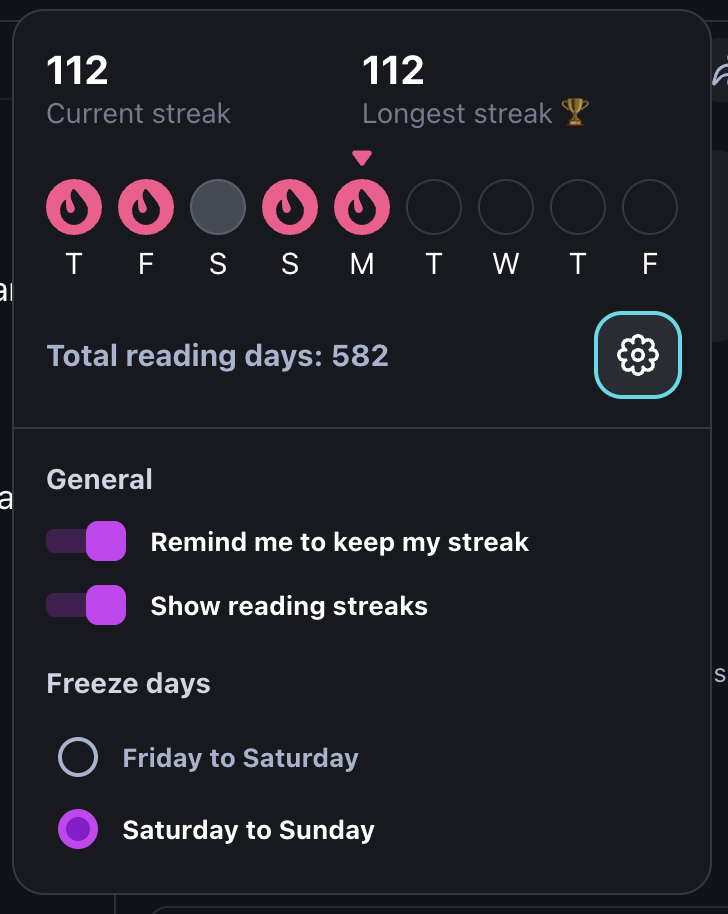Select Saturday to Sunday freeze days
The width and height of the screenshot is (728, 914).
tap(78, 830)
